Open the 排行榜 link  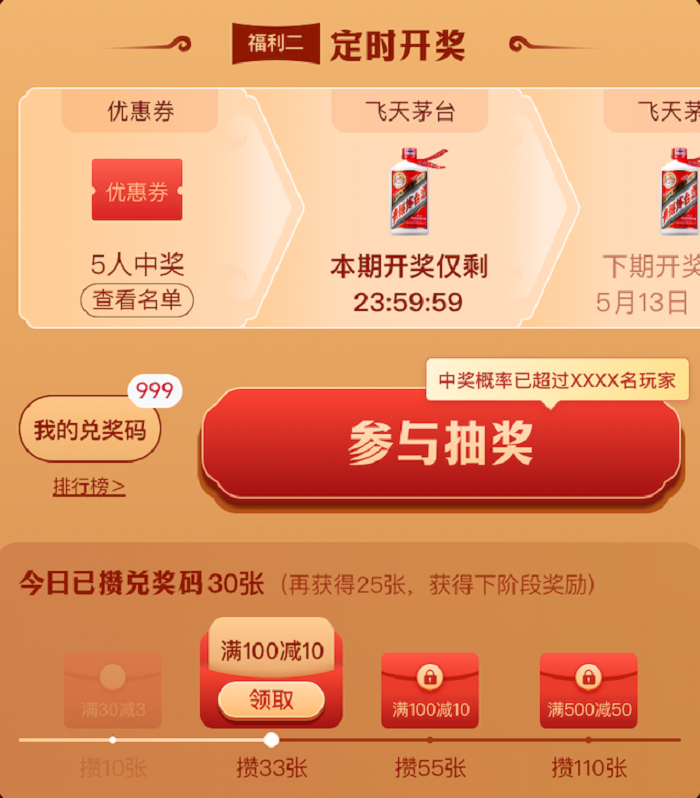tap(89, 487)
